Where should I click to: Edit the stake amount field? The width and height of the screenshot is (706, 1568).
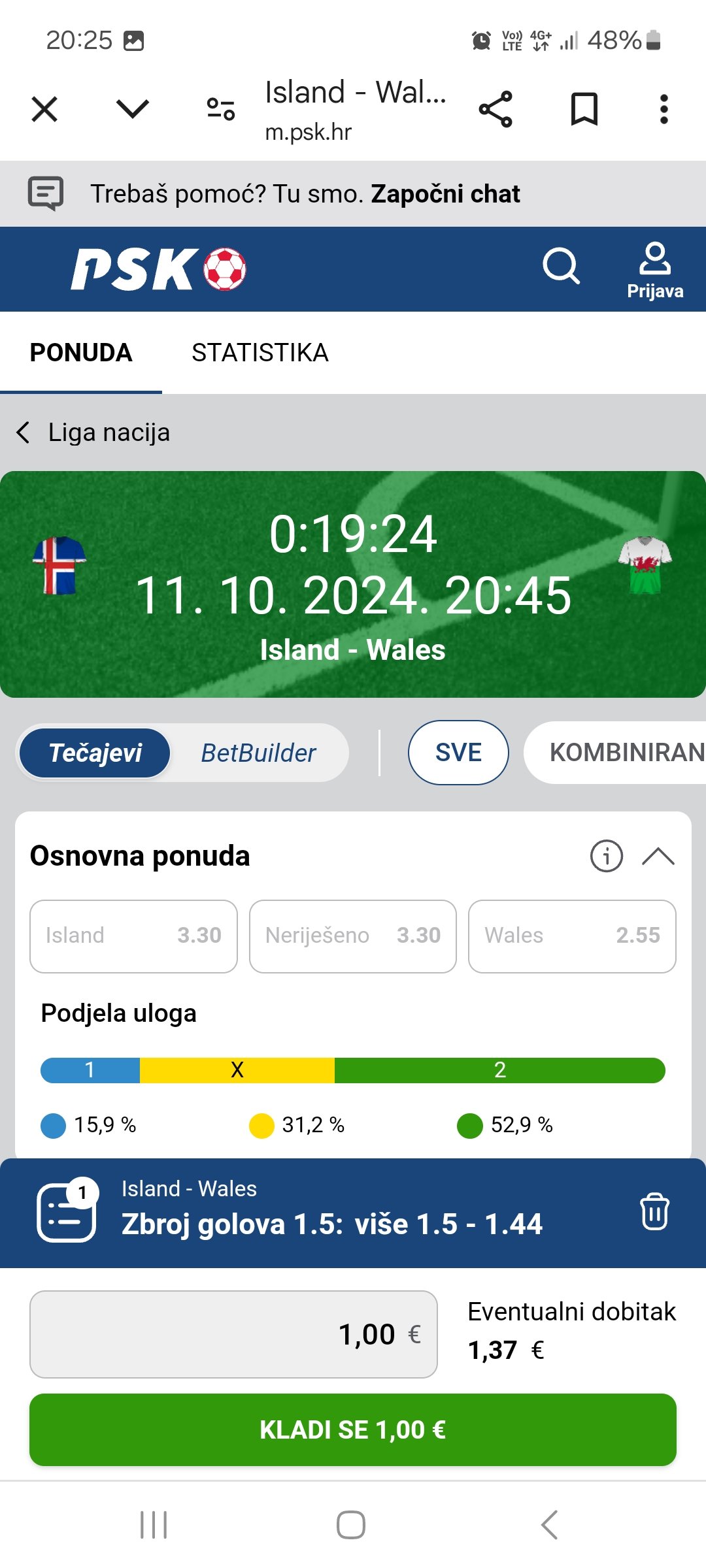233,1334
